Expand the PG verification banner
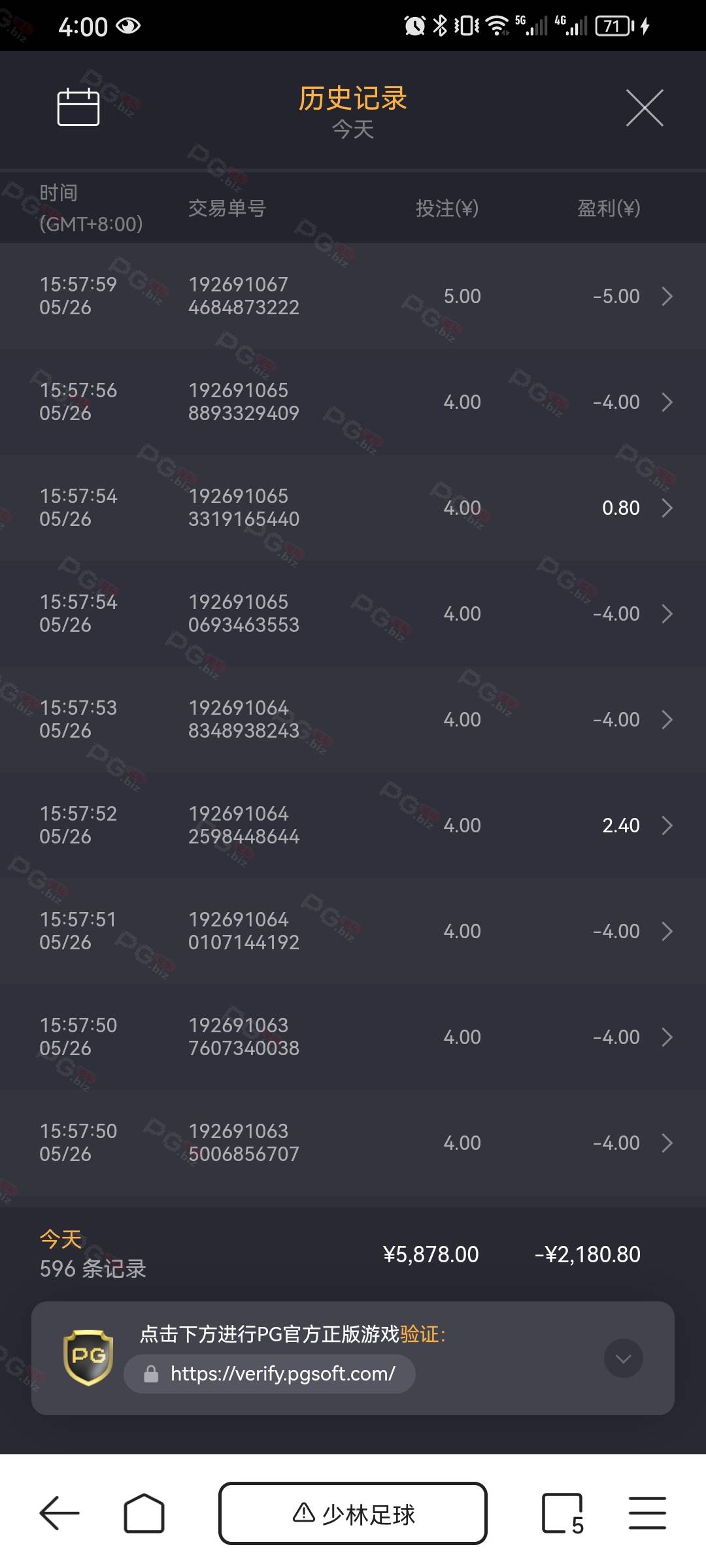Viewport: 706px width, 1568px height. pos(624,1358)
